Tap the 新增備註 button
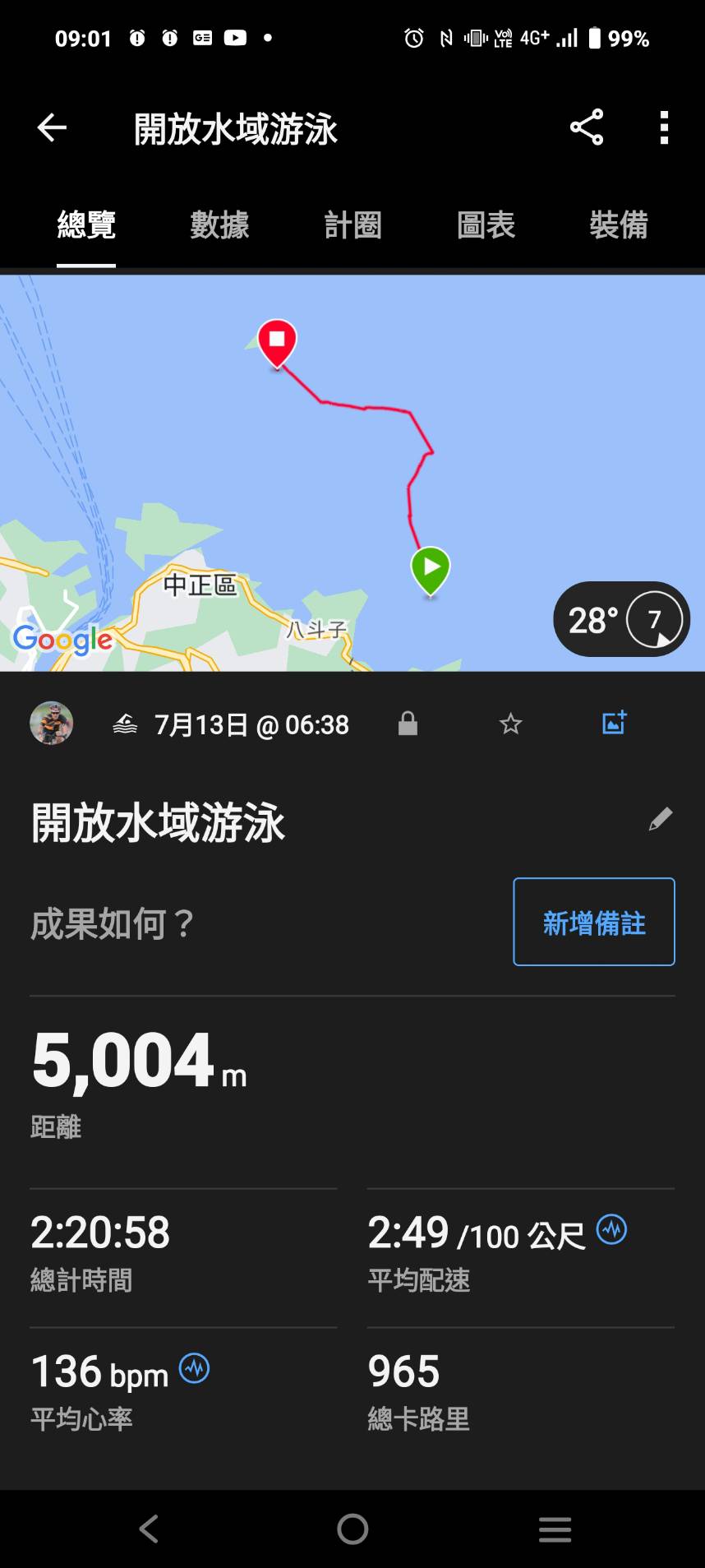The width and height of the screenshot is (705, 1568). (593, 922)
